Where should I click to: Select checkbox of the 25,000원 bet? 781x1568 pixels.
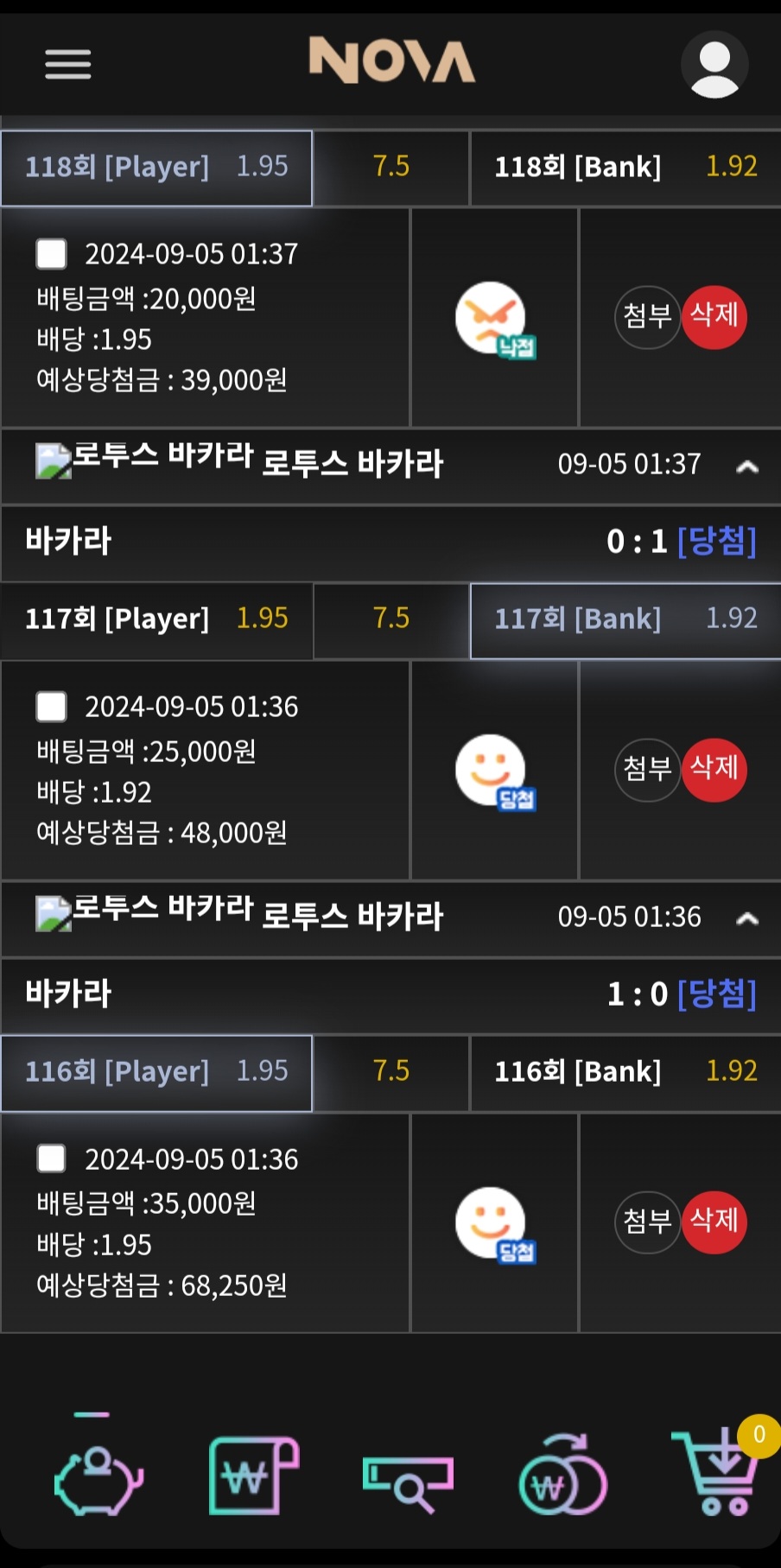52,707
